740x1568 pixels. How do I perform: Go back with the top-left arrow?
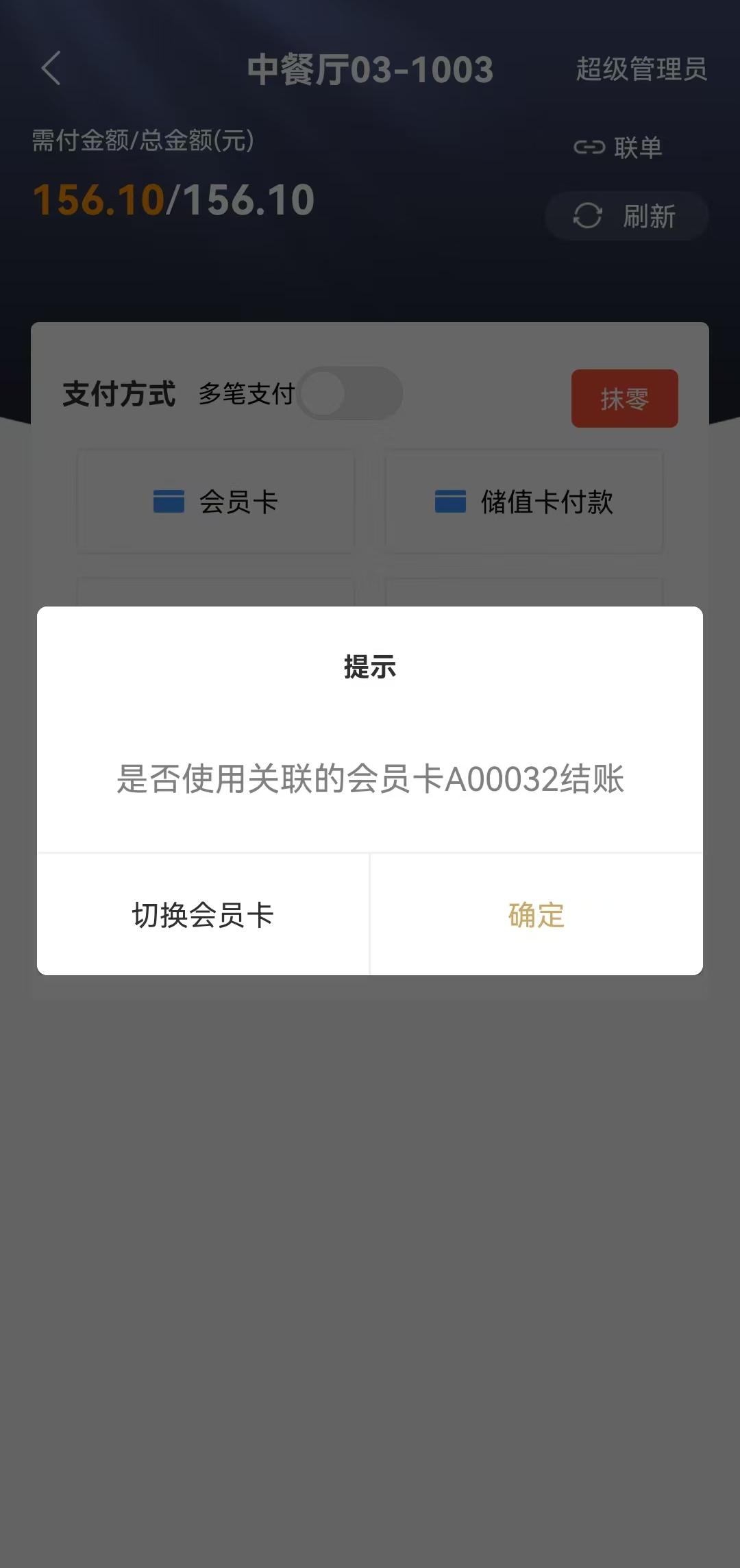[x=51, y=69]
